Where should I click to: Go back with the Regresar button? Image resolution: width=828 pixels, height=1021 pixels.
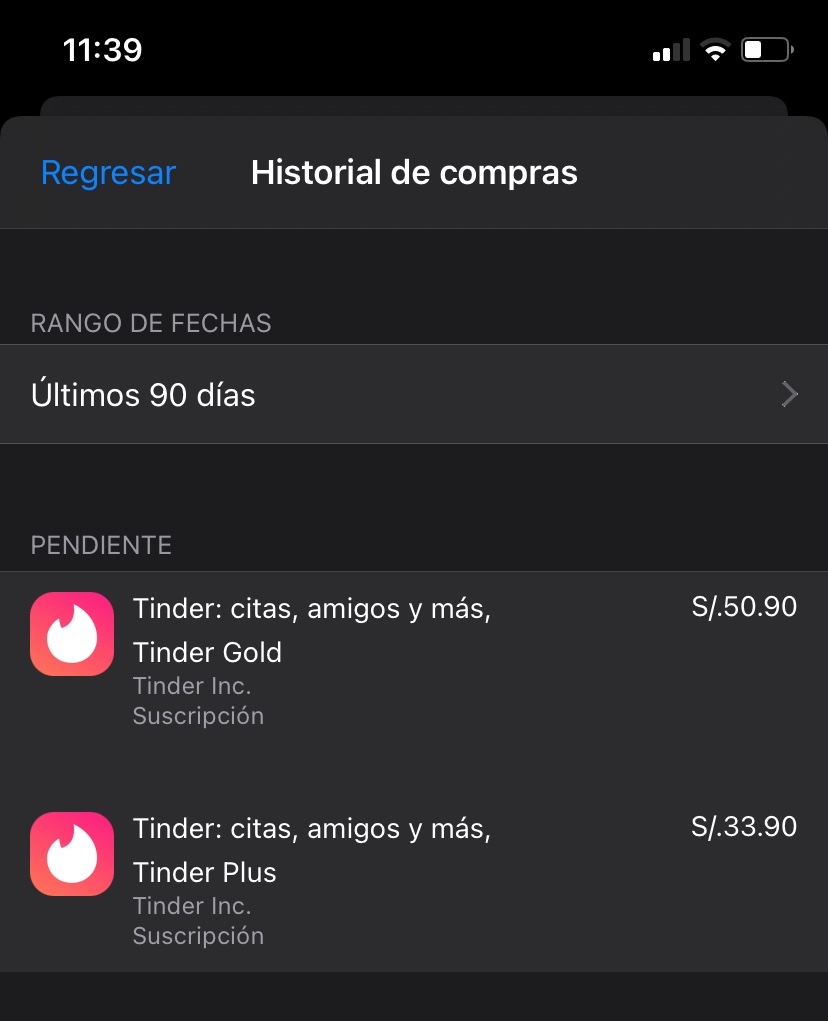tap(108, 173)
